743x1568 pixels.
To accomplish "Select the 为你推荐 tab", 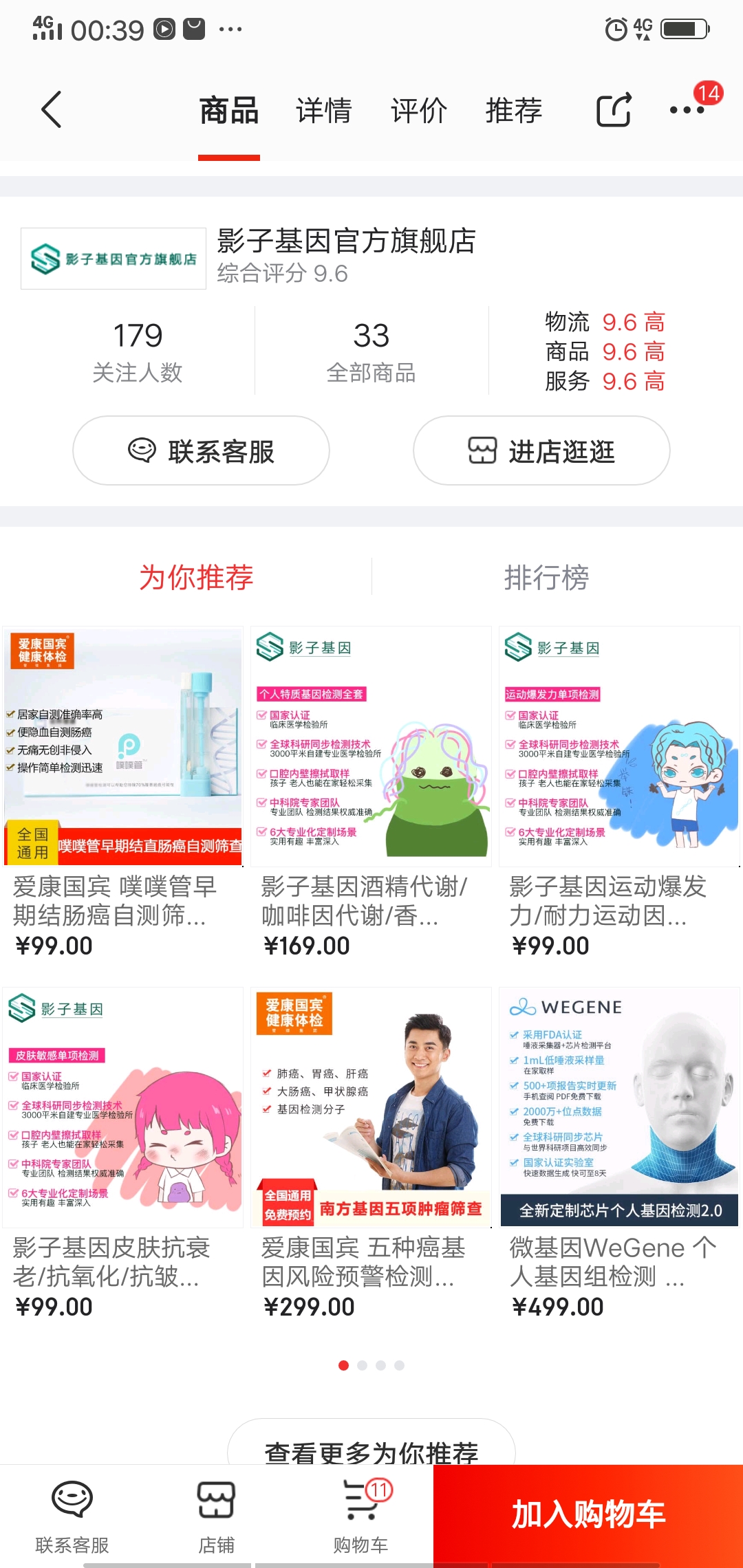I will (x=196, y=577).
